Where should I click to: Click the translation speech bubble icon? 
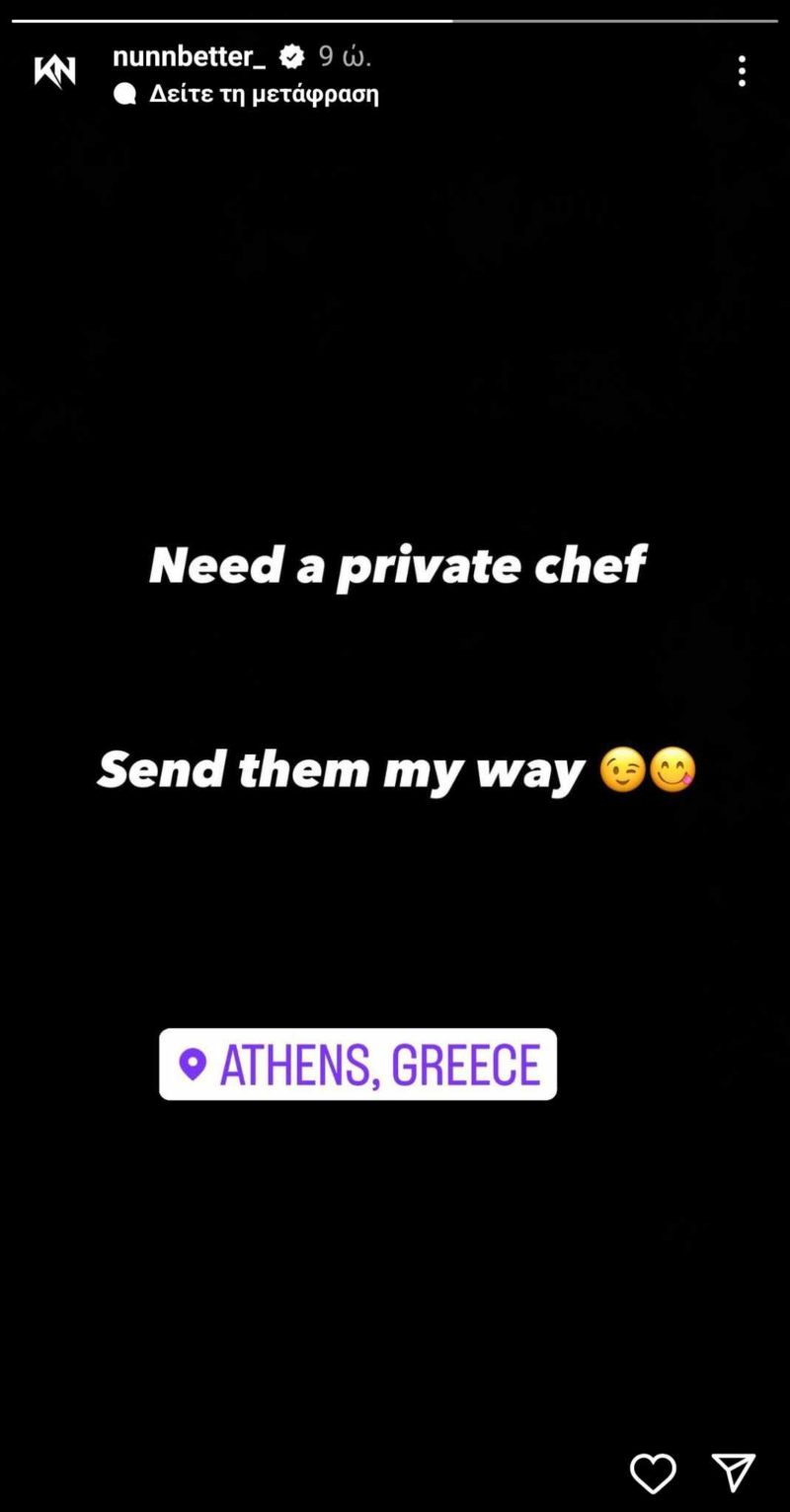pos(122,93)
